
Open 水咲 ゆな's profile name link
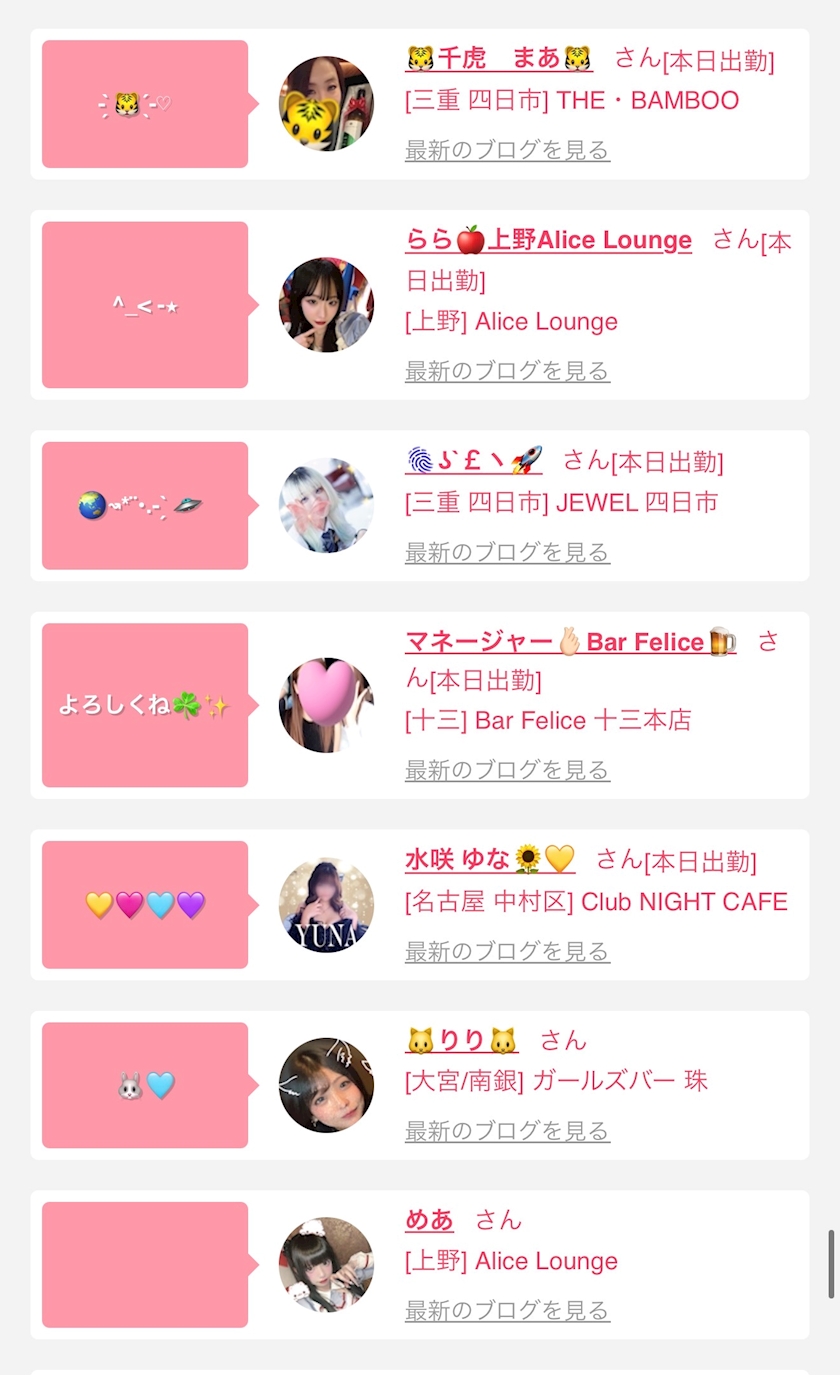click(x=489, y=859)
